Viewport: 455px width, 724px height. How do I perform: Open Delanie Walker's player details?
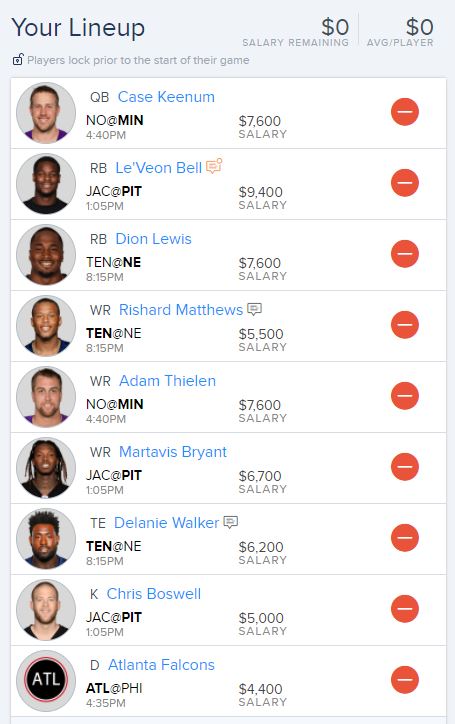[166, 523]
